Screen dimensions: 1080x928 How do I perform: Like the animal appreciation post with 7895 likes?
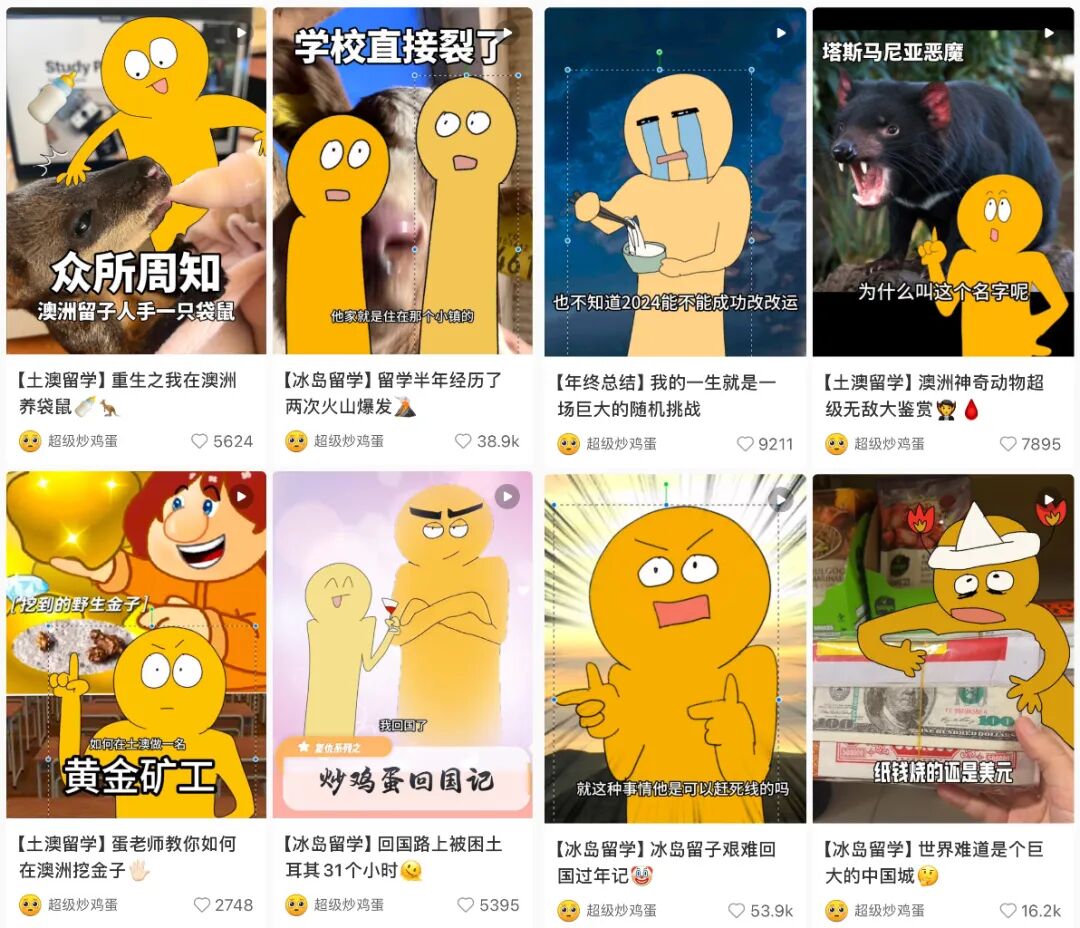pos(1009,444)
